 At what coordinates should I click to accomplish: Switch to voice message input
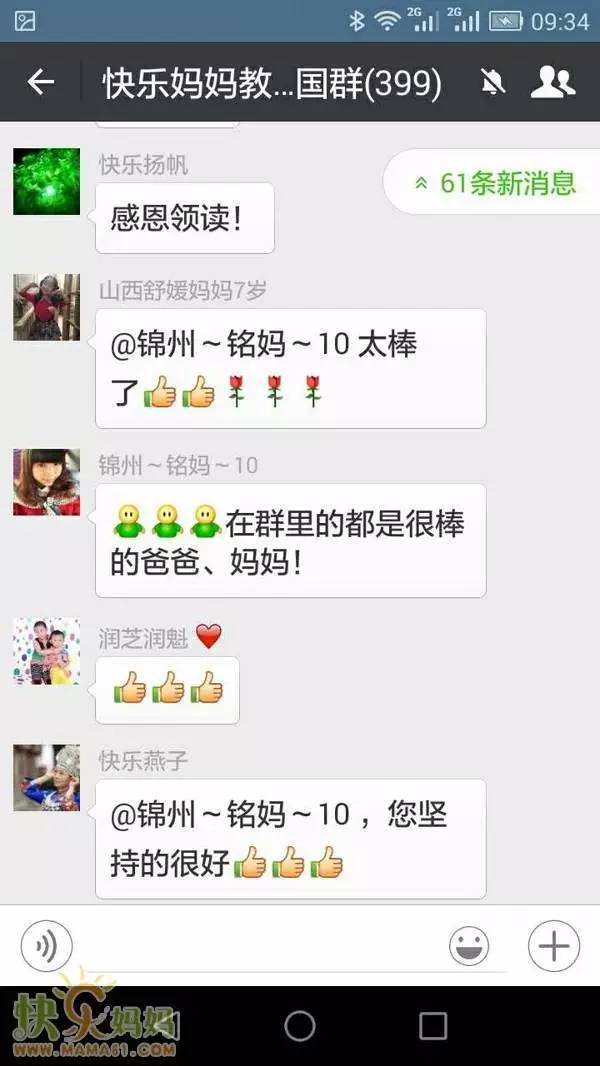pos(47,945)
